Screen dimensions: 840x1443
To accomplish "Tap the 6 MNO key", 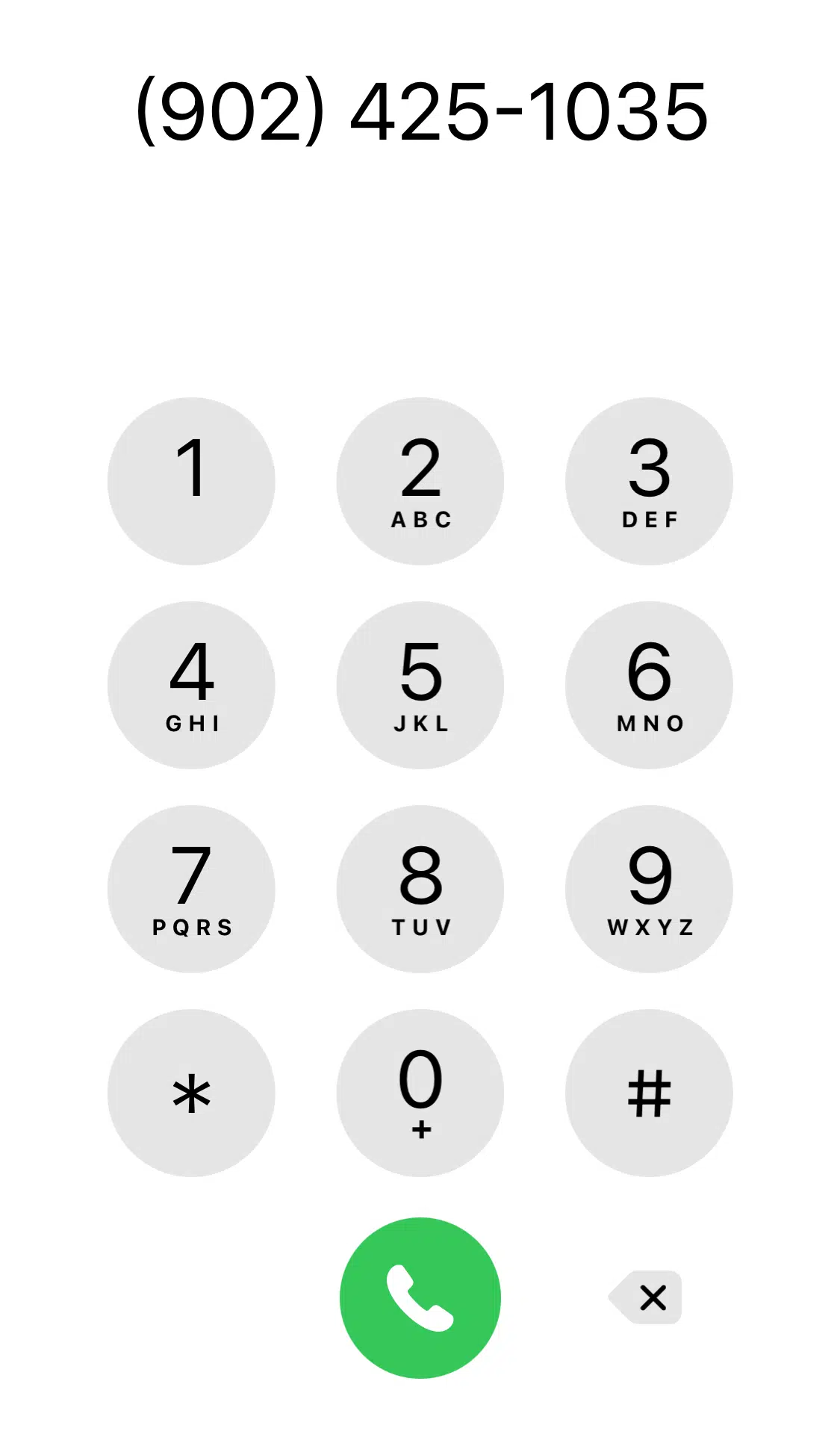I will pos(649,685).
